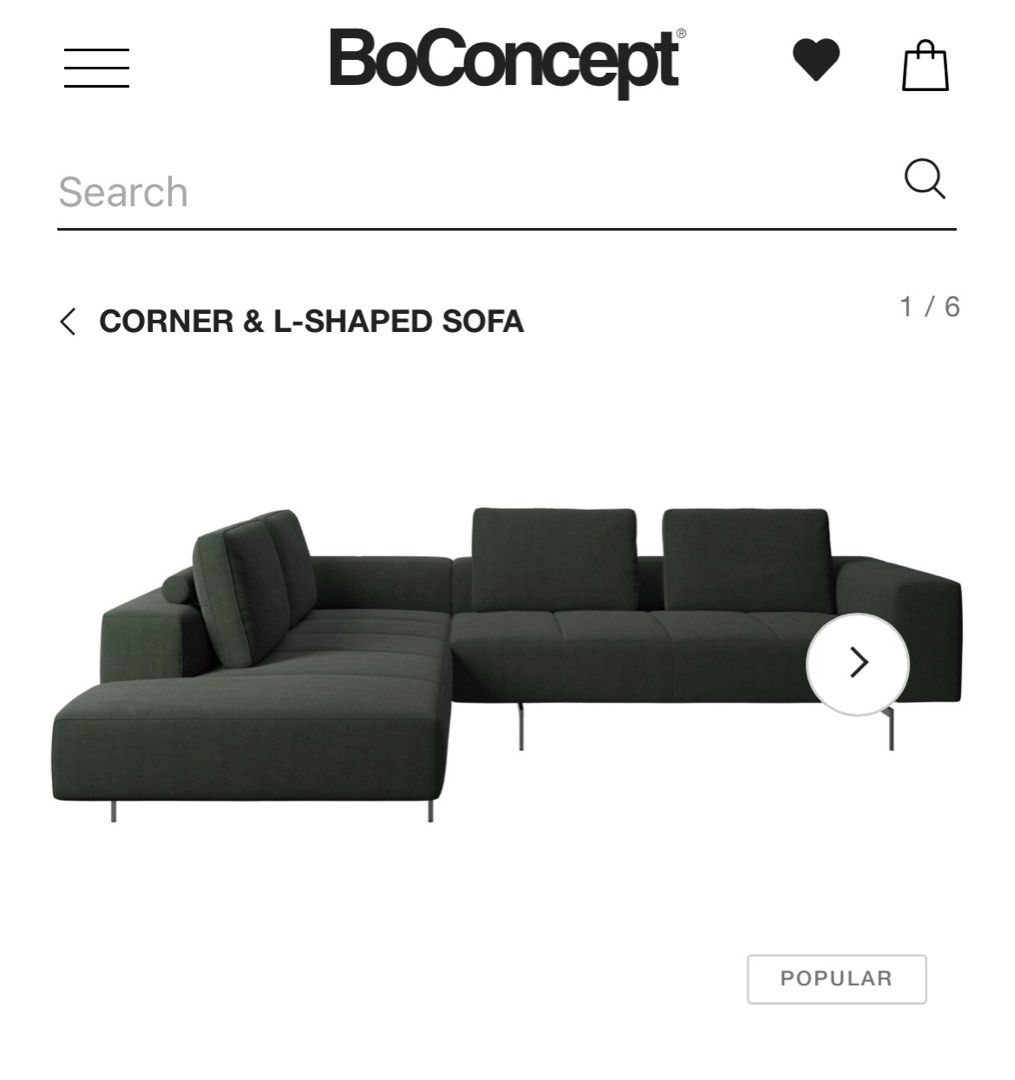Viewport: 1015px width, 1080px height.
Task: Tap the back chevron beside the category title
Action: tap(67, 322)
